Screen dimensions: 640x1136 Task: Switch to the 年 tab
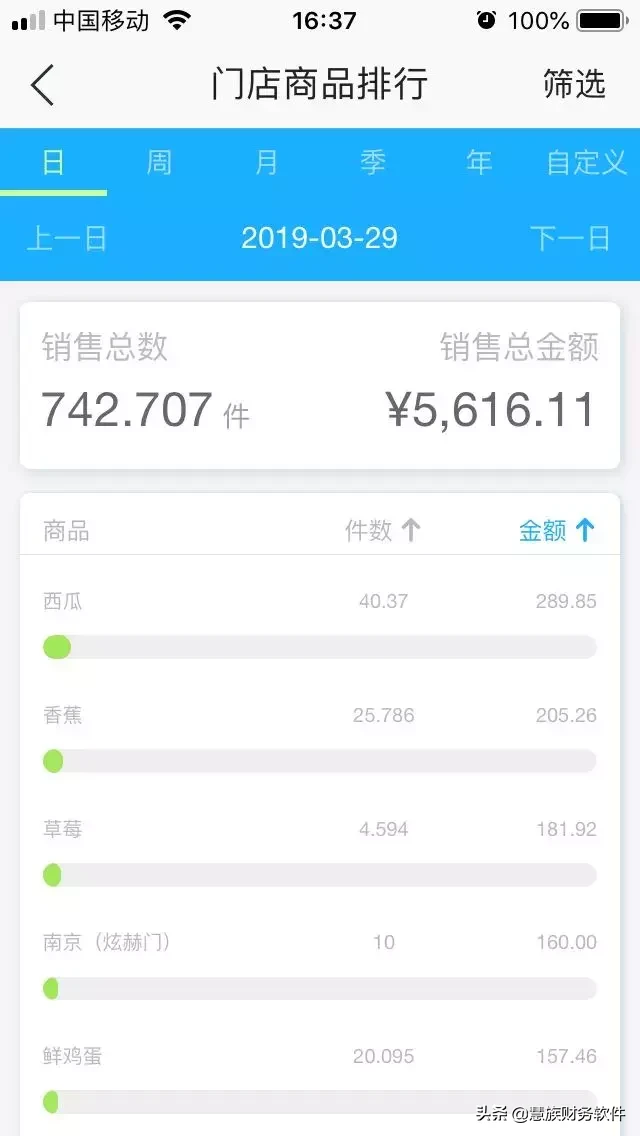coord(479,162)
